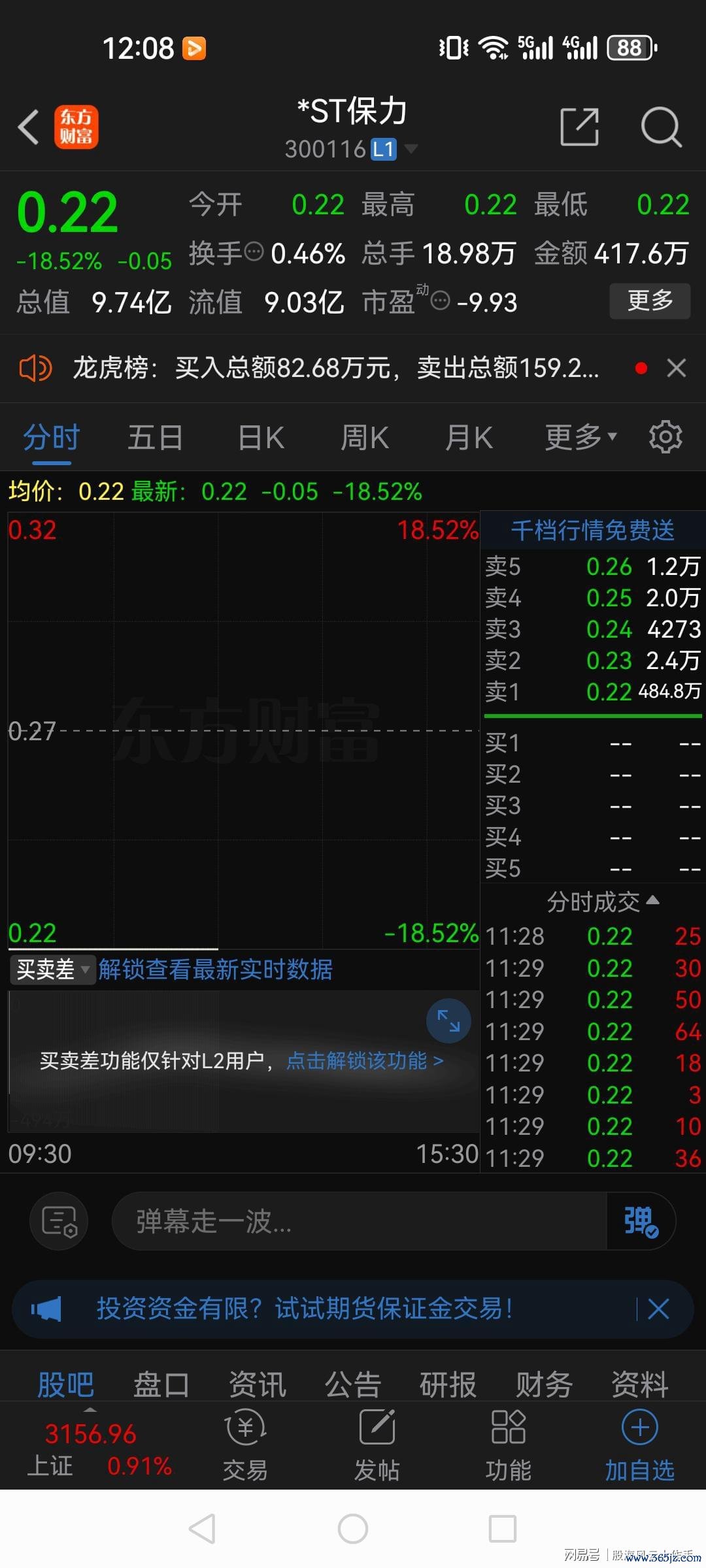
Task: Tap 千档行情免费送 promo link
Action: [592, 530]
